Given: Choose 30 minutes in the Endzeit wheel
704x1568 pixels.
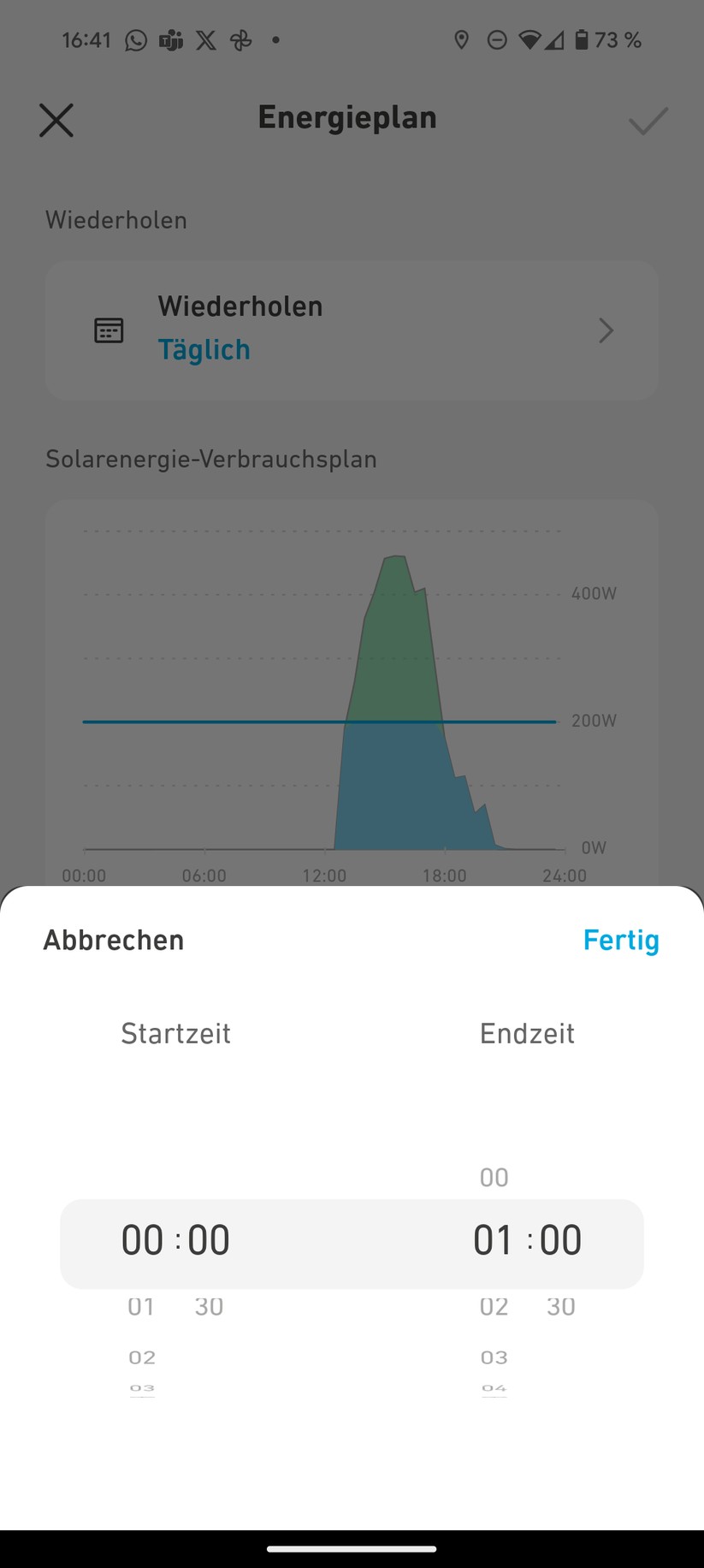Looking at the screenshot, I should tap(561, 1306).
